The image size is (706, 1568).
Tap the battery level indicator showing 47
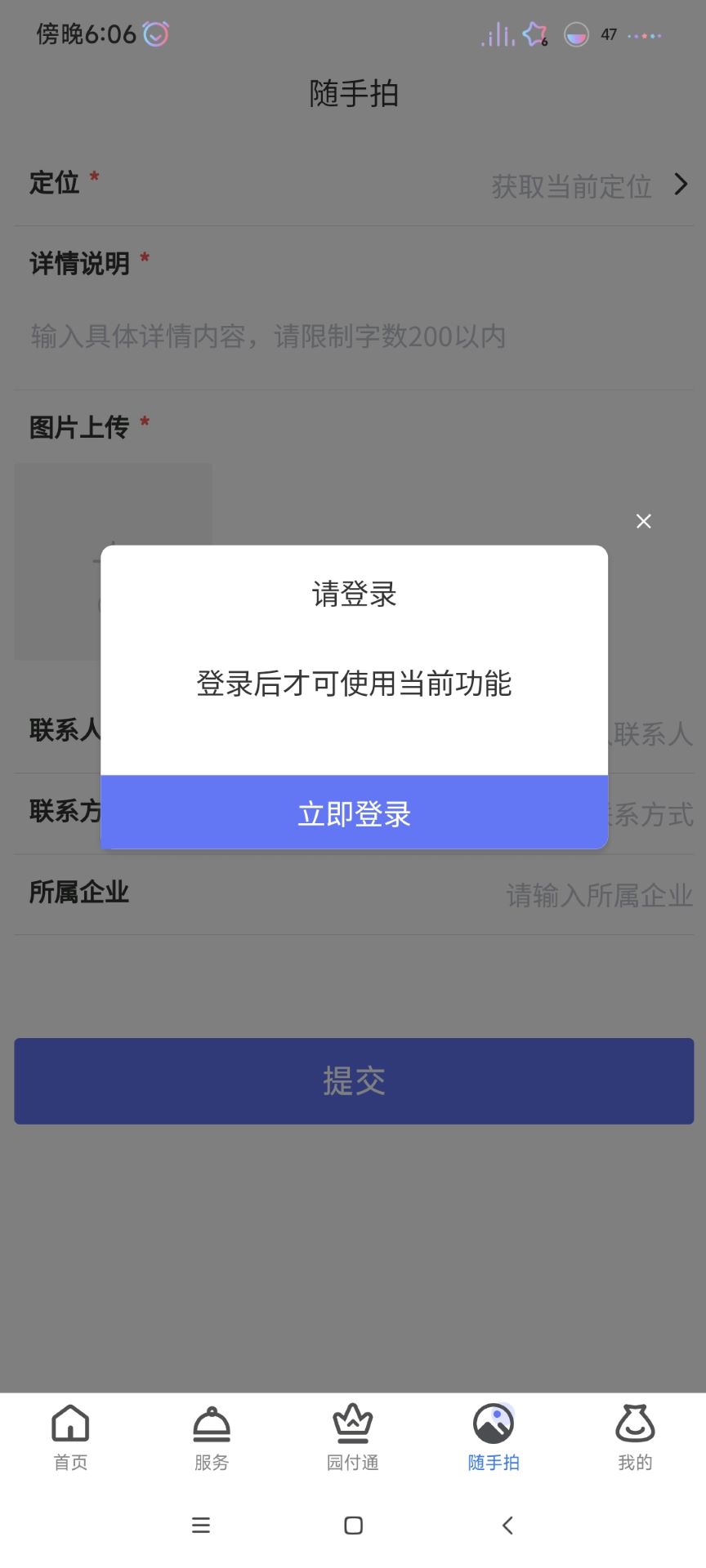609,34
